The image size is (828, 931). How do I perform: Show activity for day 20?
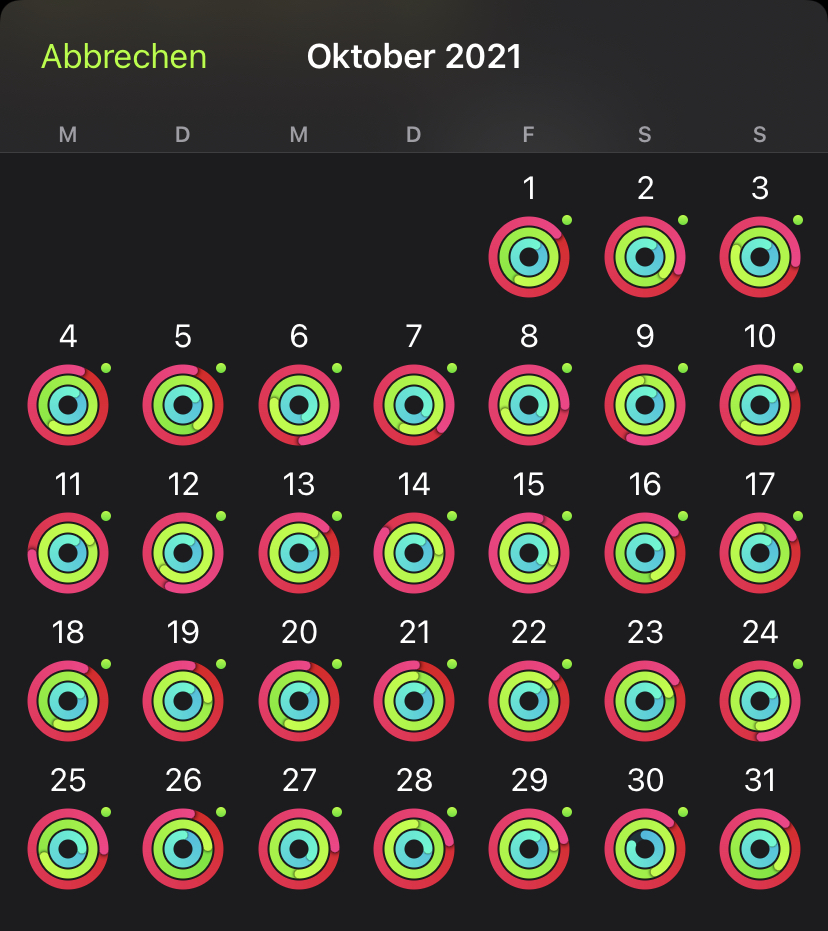pyautogui.click(x=299, y=701)
